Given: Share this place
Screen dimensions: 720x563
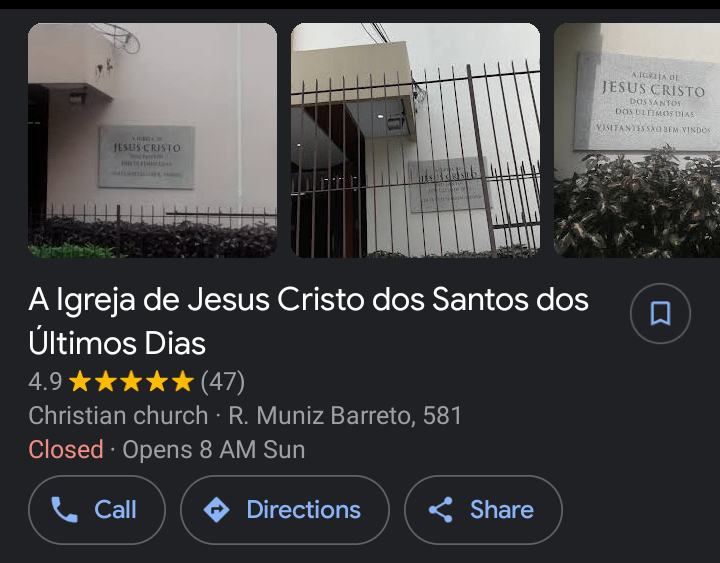Looking at the screenshot, I should [x=483, y=510].
